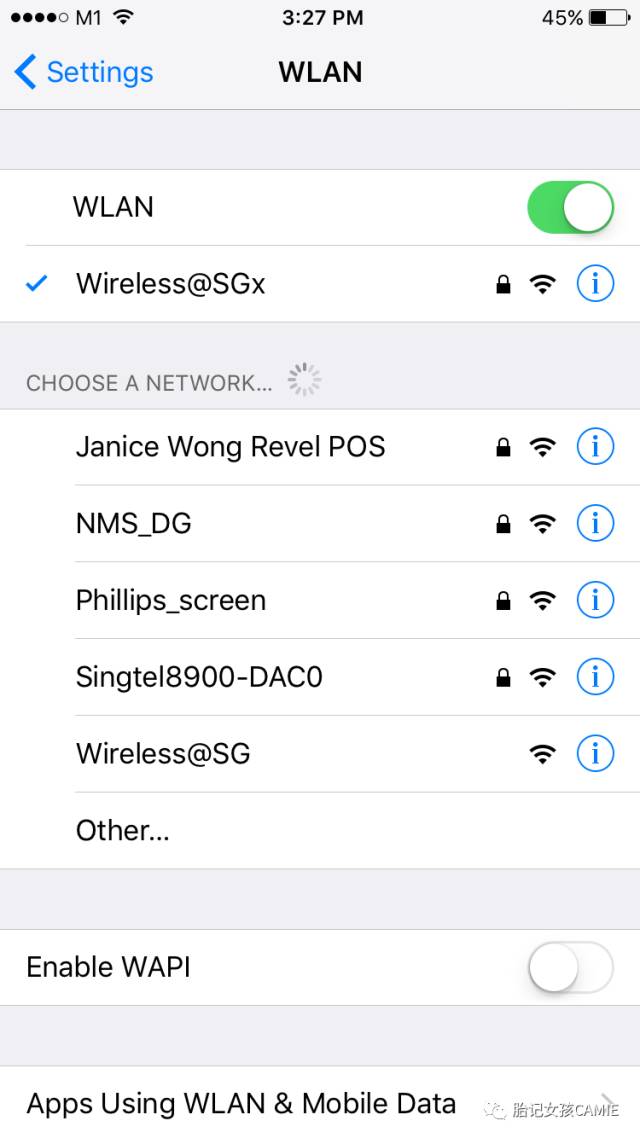This screenshot has width=640, height=1138.
Task: View info for NMS_DG
Action: tap(595, 524)
